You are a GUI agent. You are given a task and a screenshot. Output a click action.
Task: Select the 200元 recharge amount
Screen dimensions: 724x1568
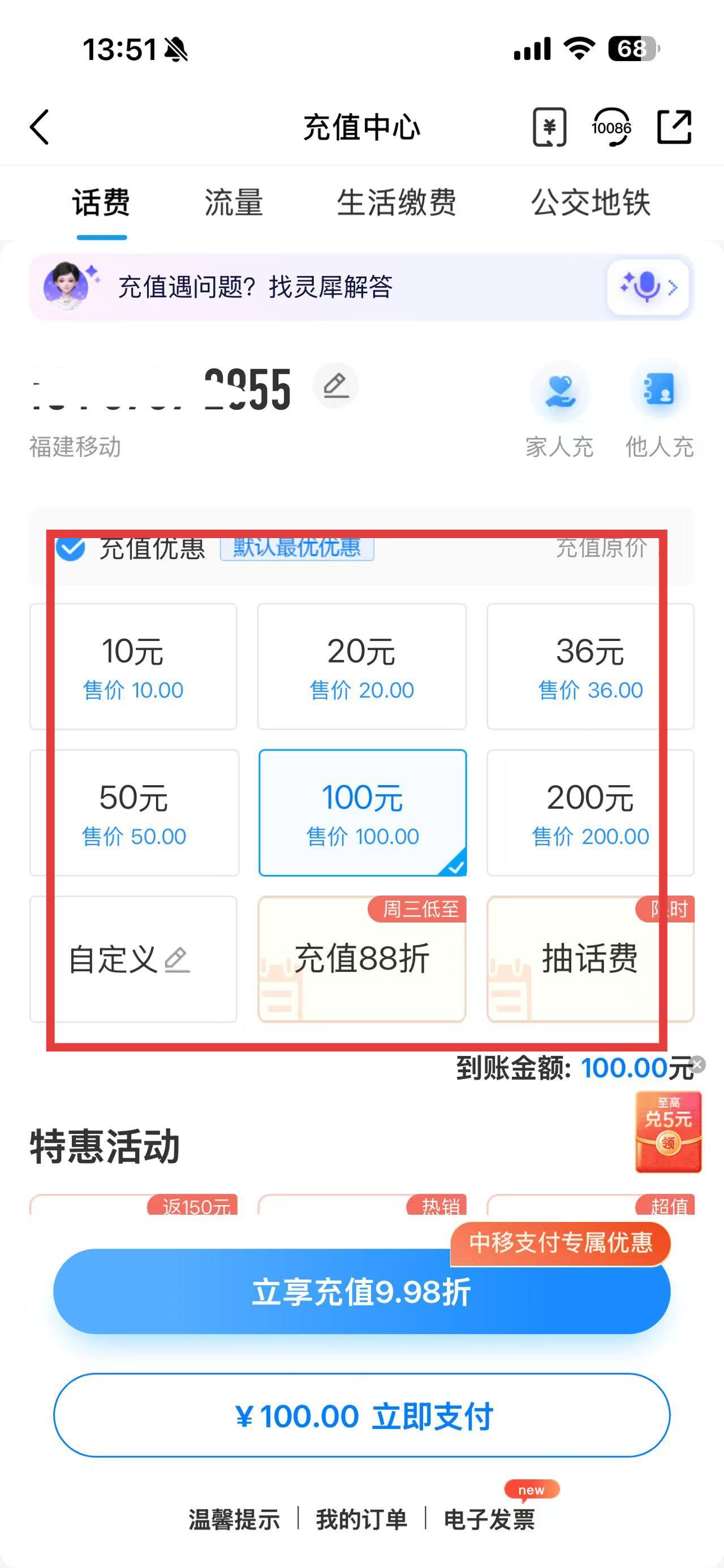click(x=589, y=812)
